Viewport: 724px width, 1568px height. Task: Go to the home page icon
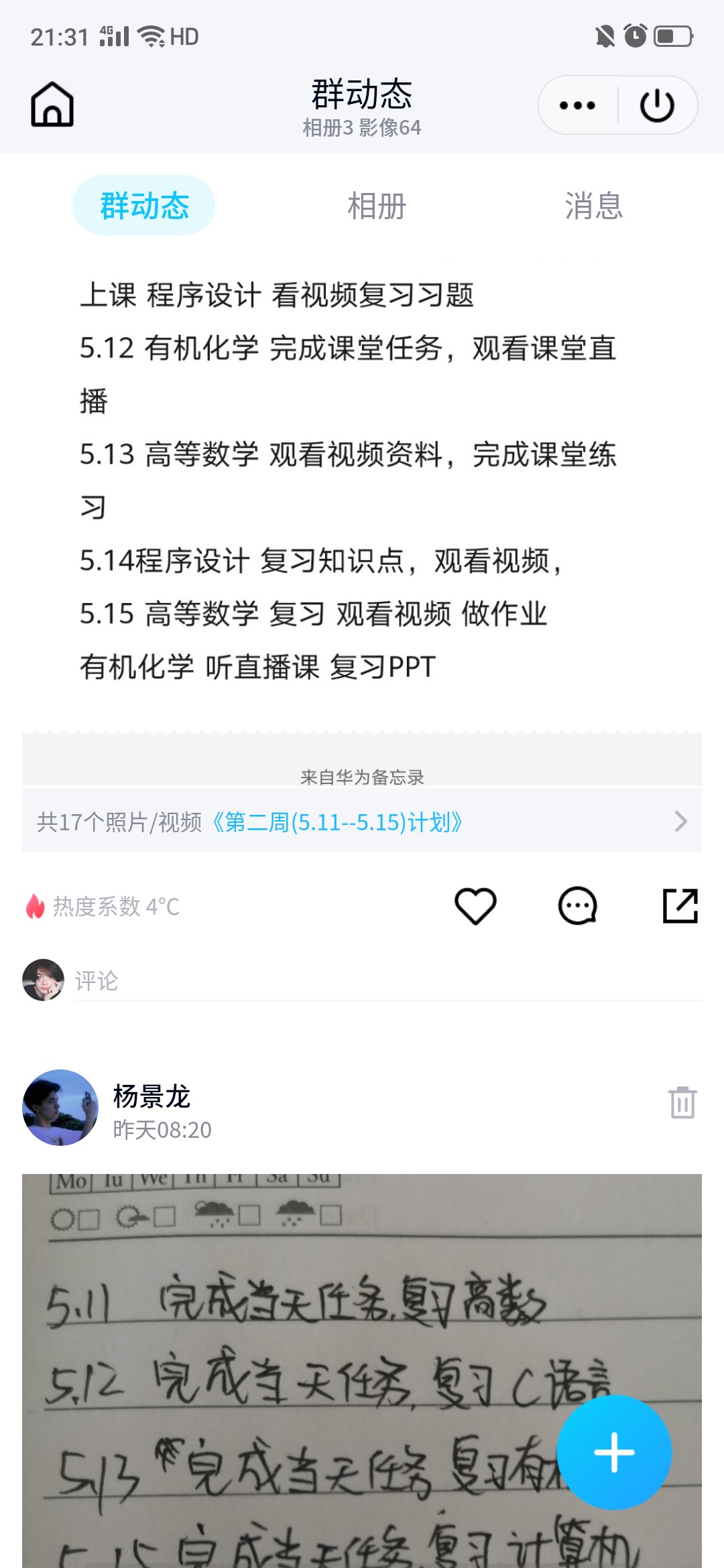[x=52, y=105]
